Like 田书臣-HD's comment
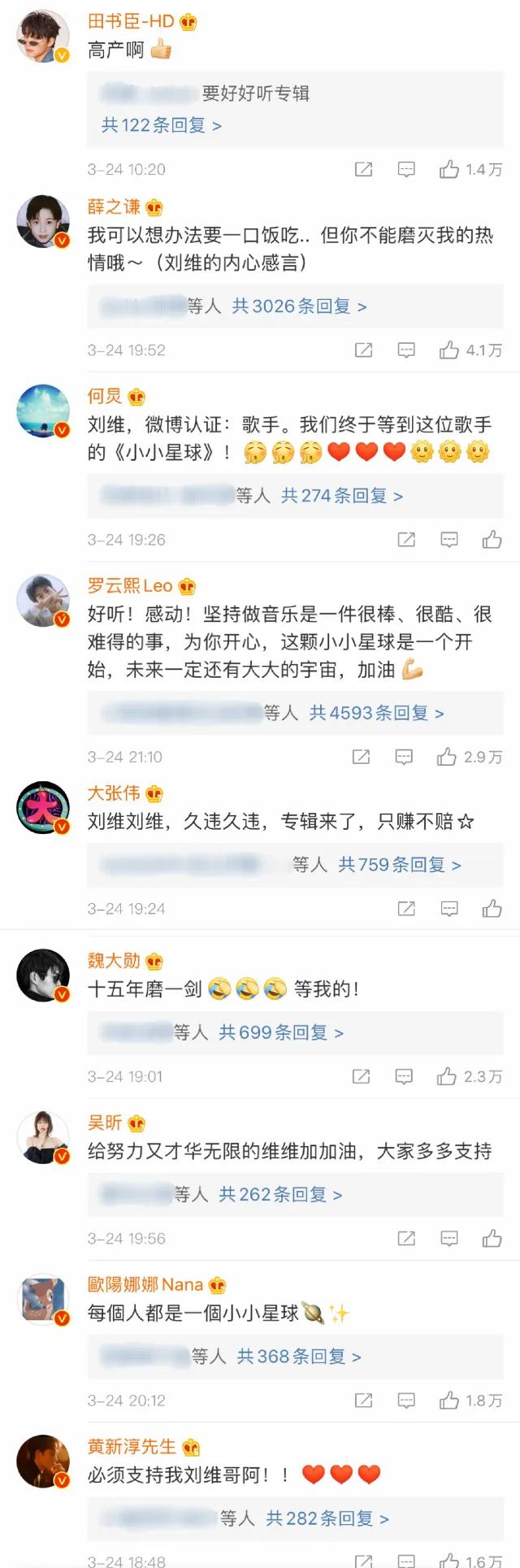 click(449, 169)
